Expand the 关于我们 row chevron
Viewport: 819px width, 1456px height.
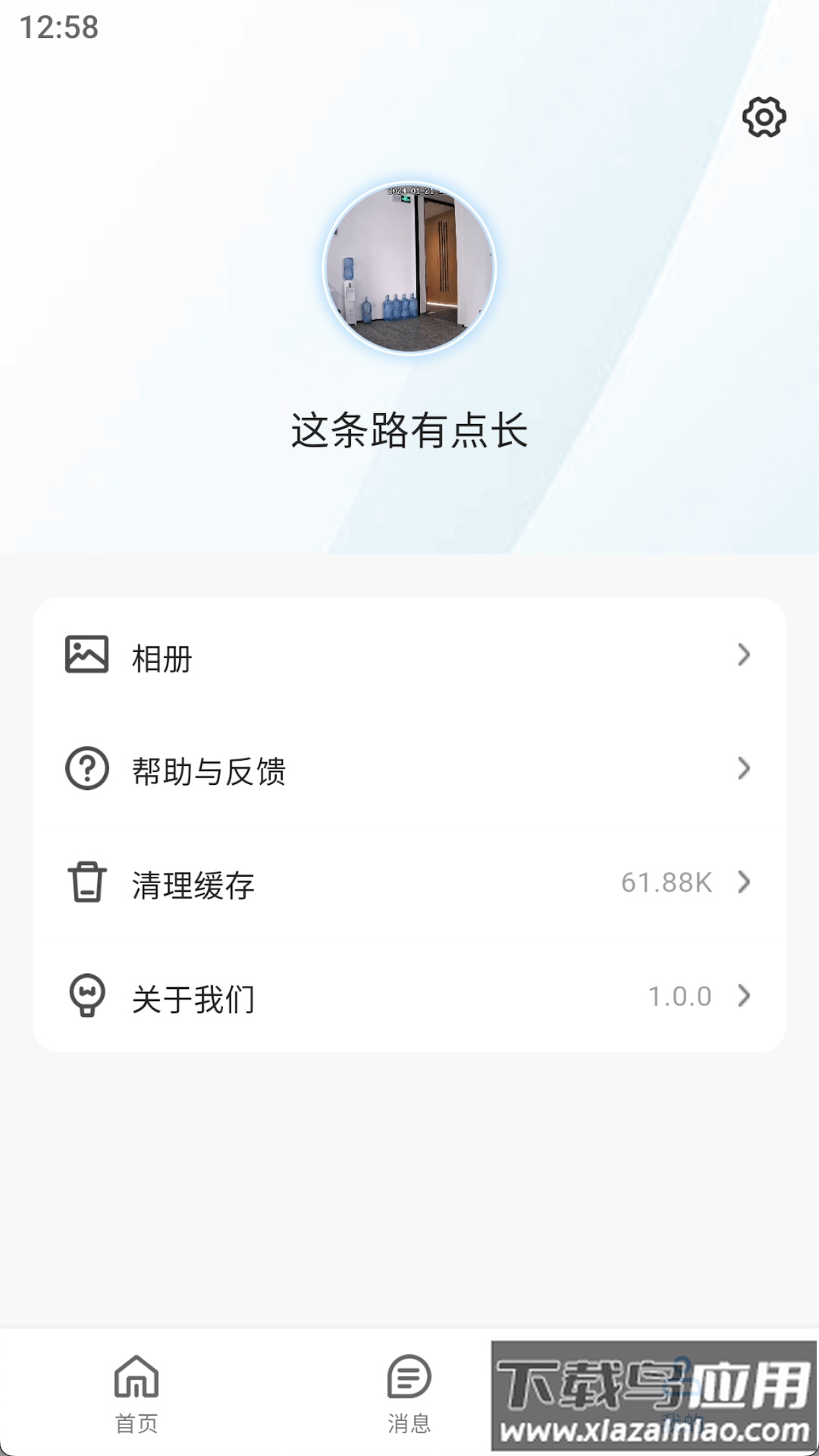click(745, 996)
